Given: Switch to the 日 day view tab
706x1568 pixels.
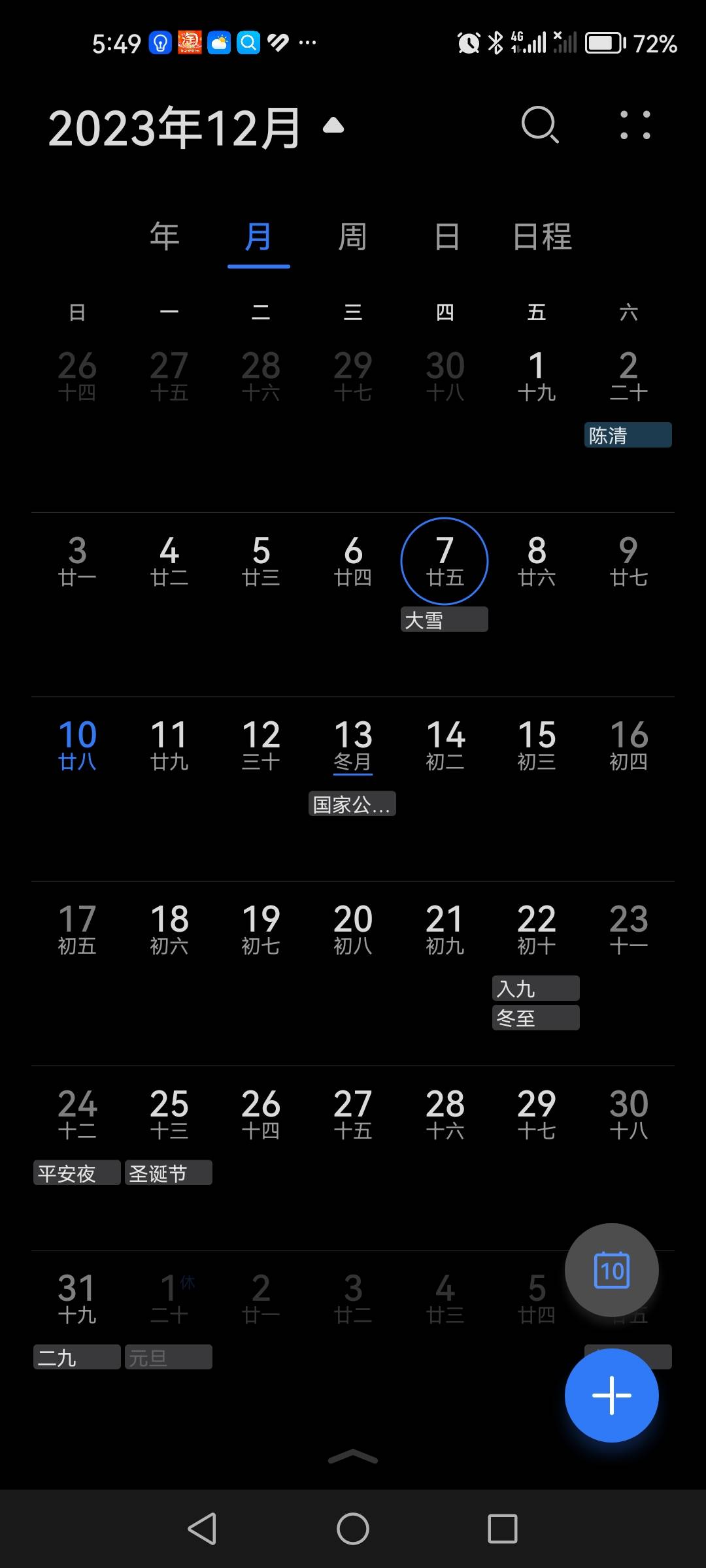Looking at the screenshot, I should [x=446, y=237].
